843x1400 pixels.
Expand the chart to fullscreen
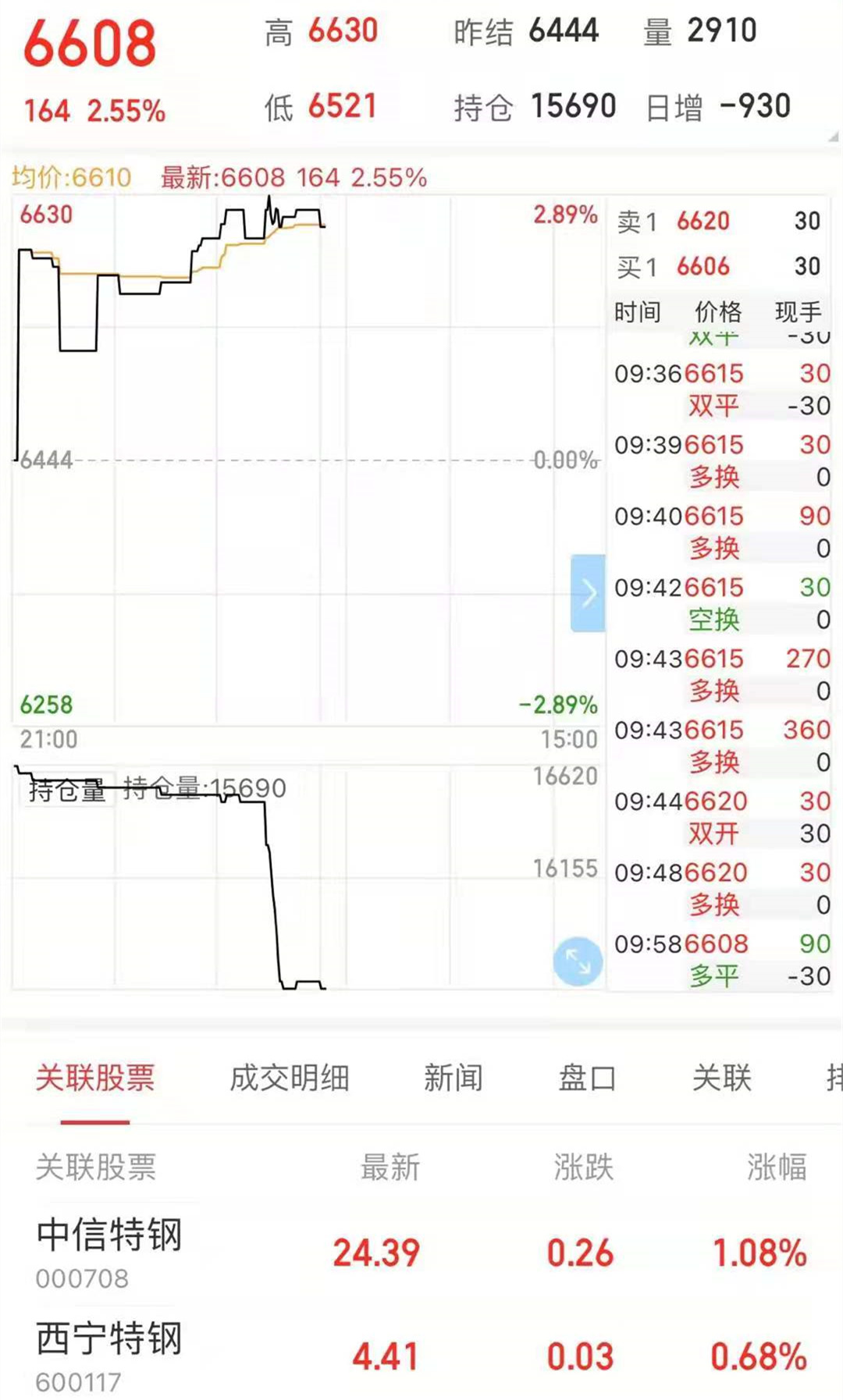tap(578, 961)
